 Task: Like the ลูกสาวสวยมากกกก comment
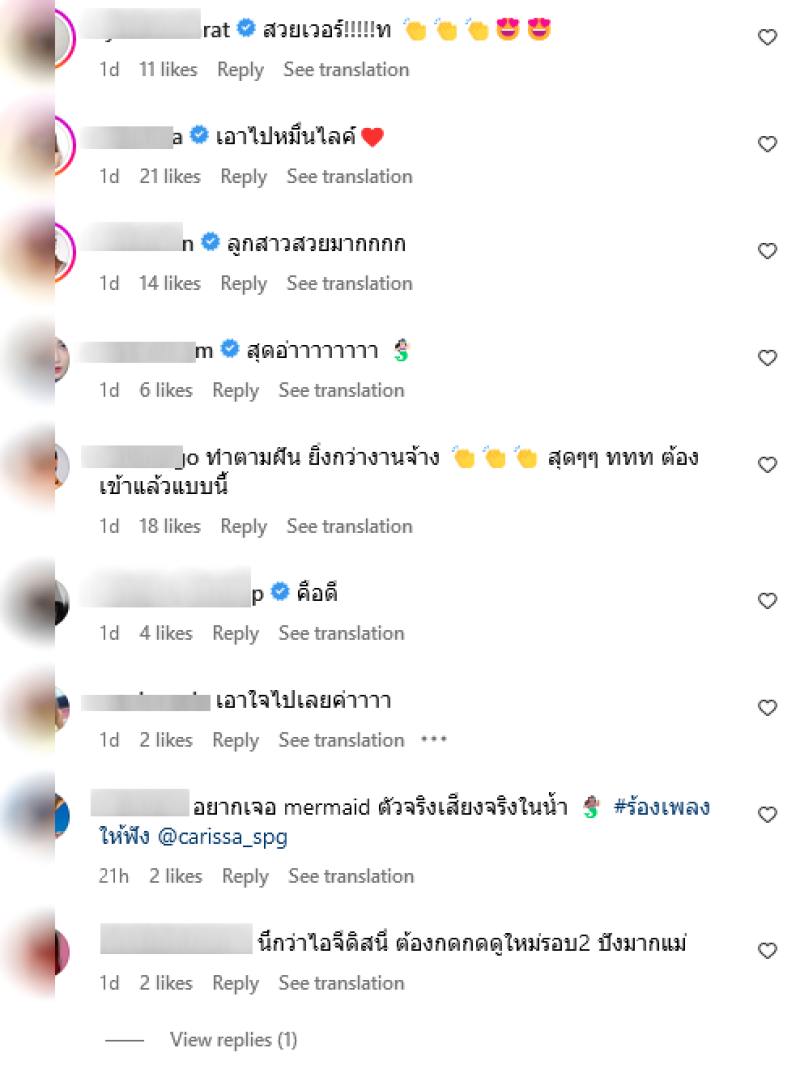pos(767,251)
